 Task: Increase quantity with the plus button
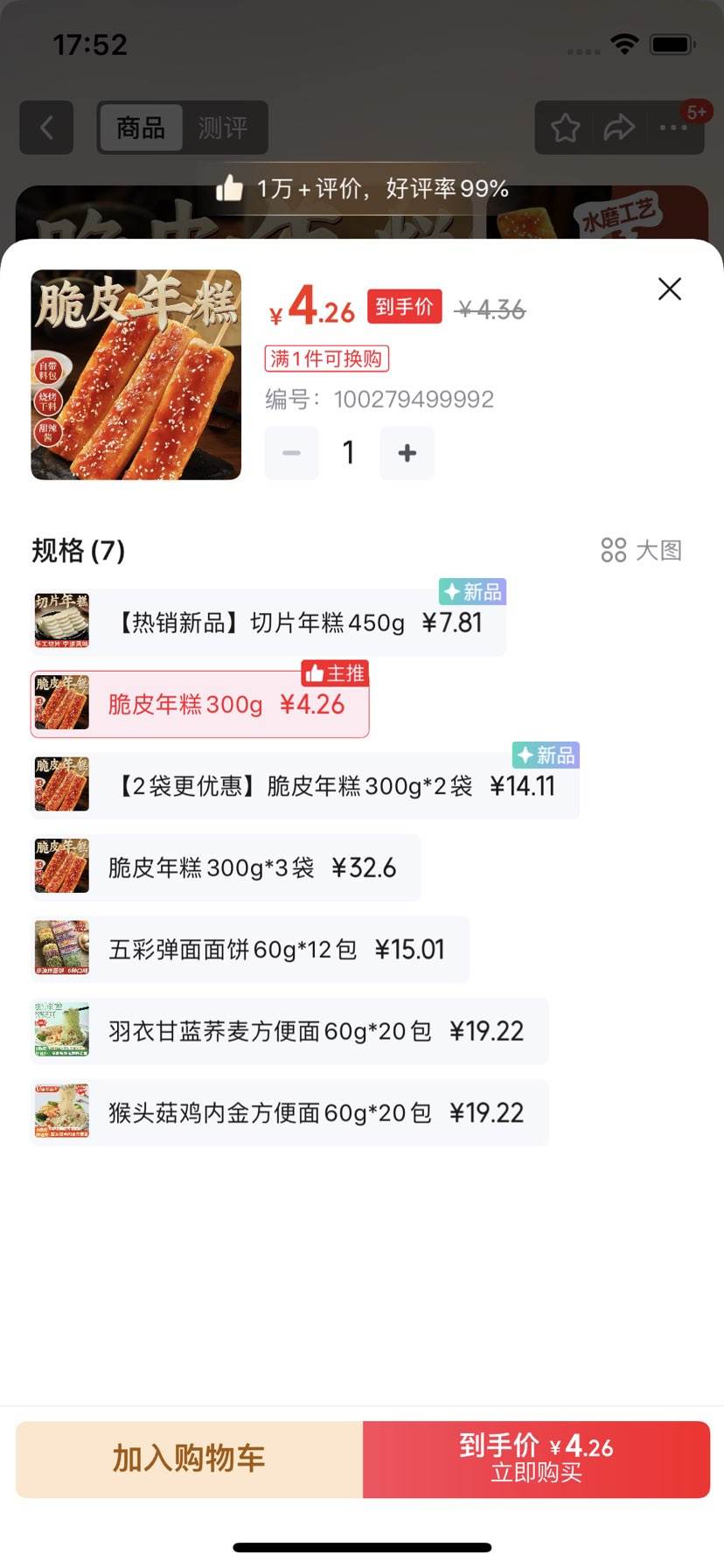407,453
